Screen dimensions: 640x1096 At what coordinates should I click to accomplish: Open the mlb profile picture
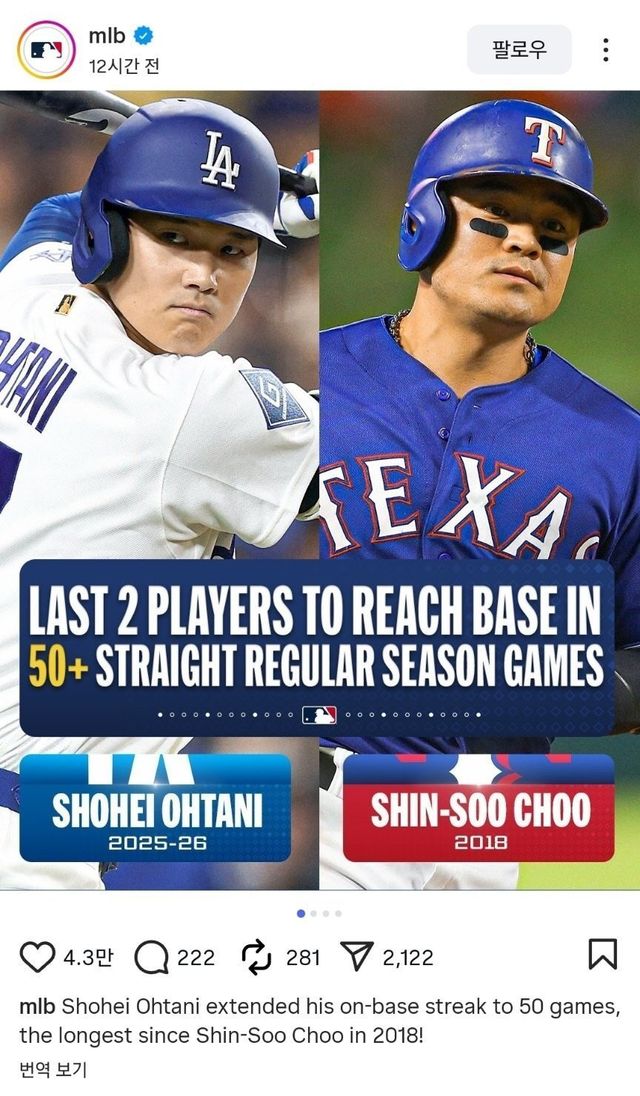46,50
